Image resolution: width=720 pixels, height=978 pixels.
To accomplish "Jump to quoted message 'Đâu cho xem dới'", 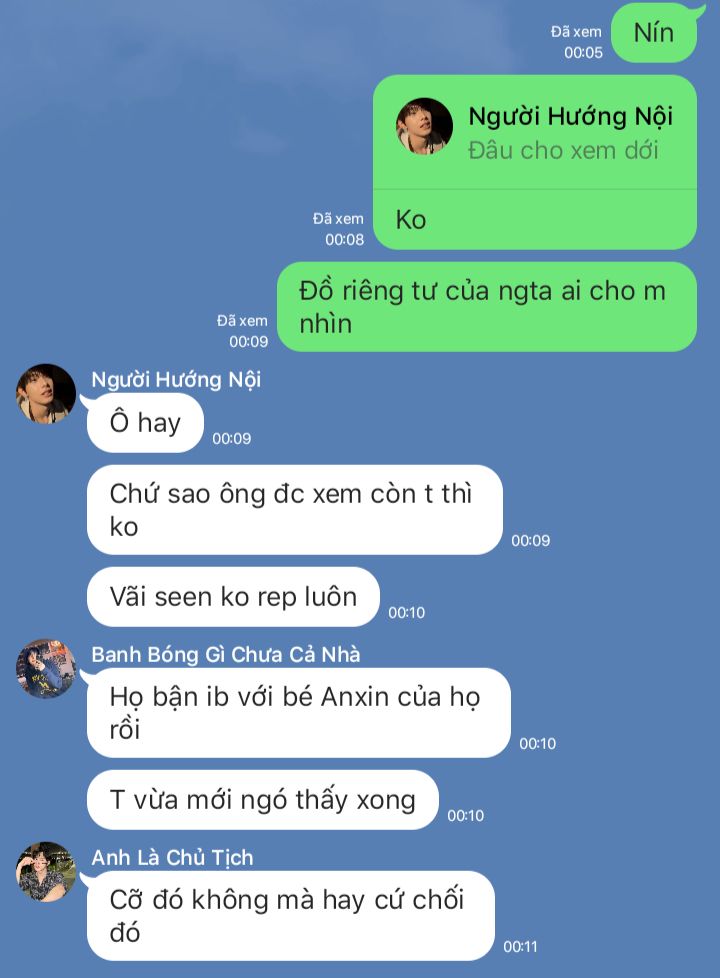I will (535, 134).
